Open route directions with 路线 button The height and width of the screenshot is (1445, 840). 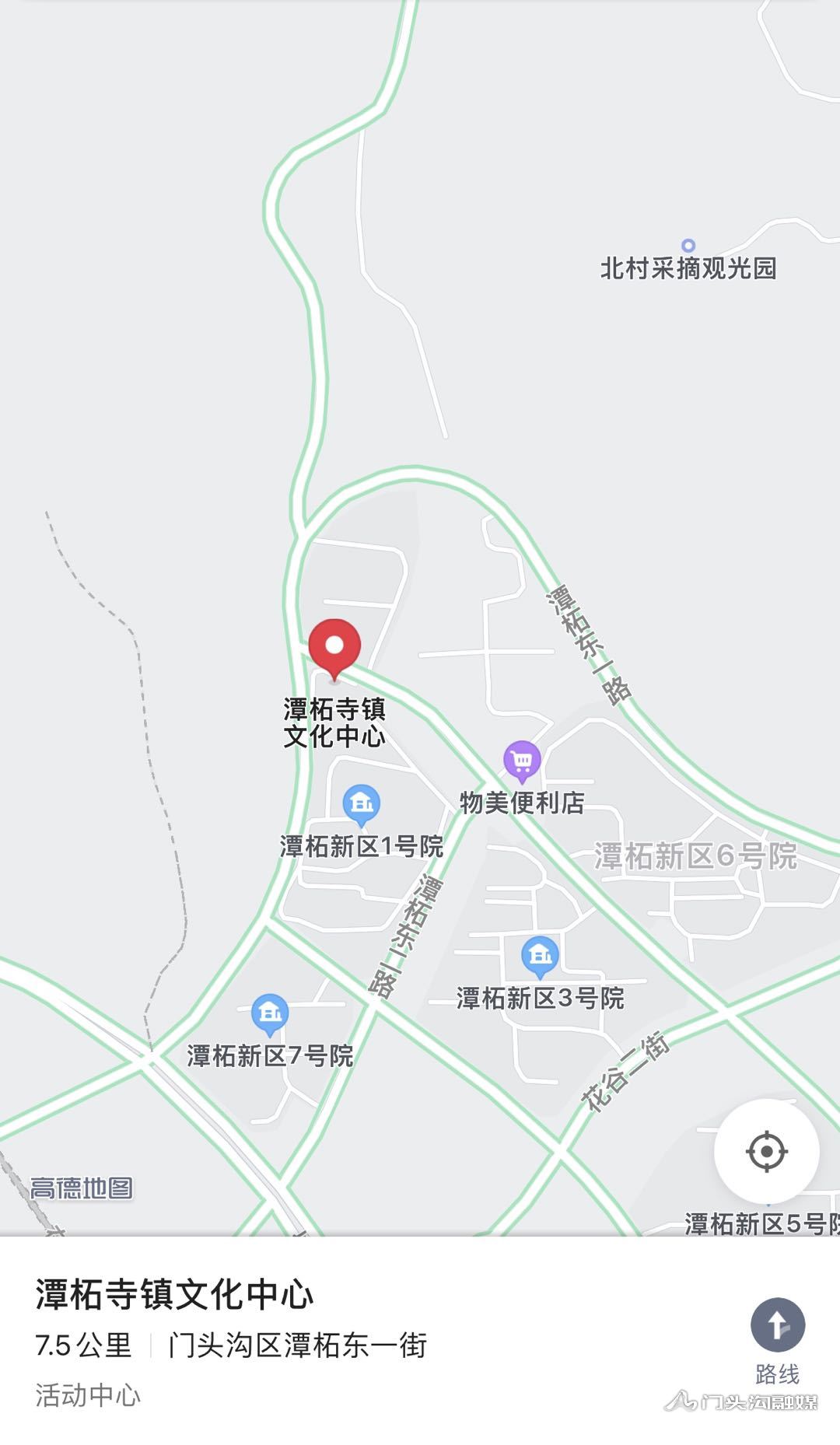777,1339
